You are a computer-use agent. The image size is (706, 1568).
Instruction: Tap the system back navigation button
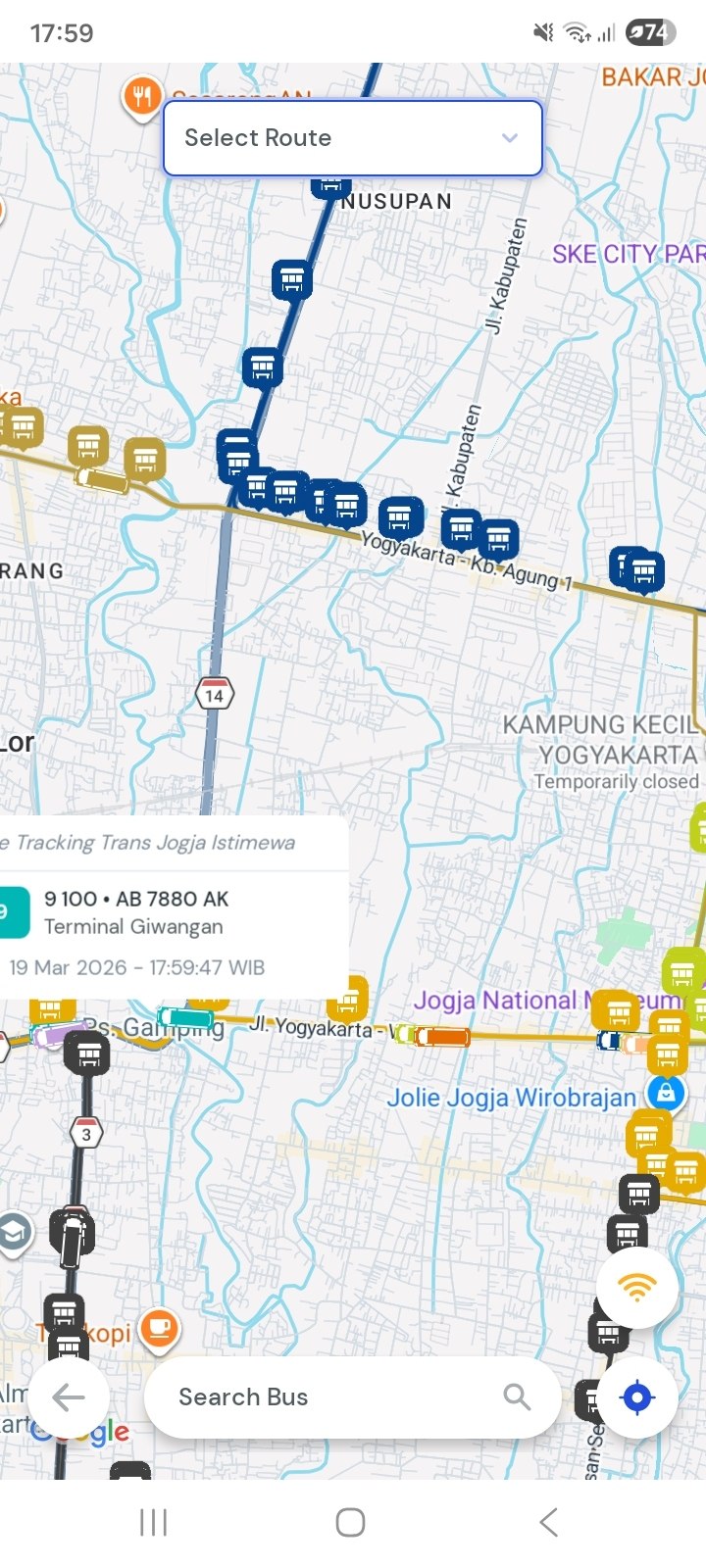pyautogui.click(x=548, y=1522)
